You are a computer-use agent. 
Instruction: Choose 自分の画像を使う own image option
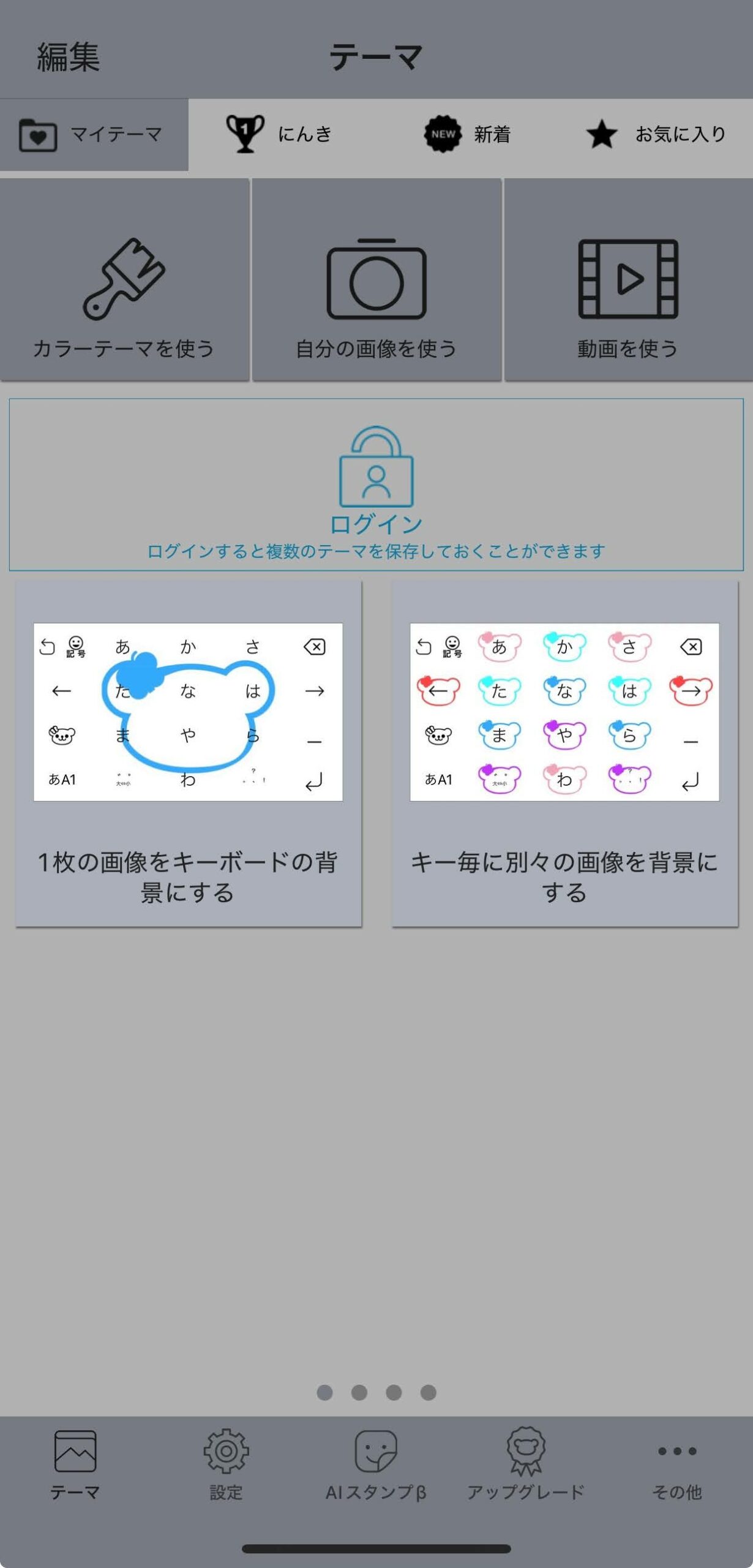pyautogui.click(x=376, y=280)
